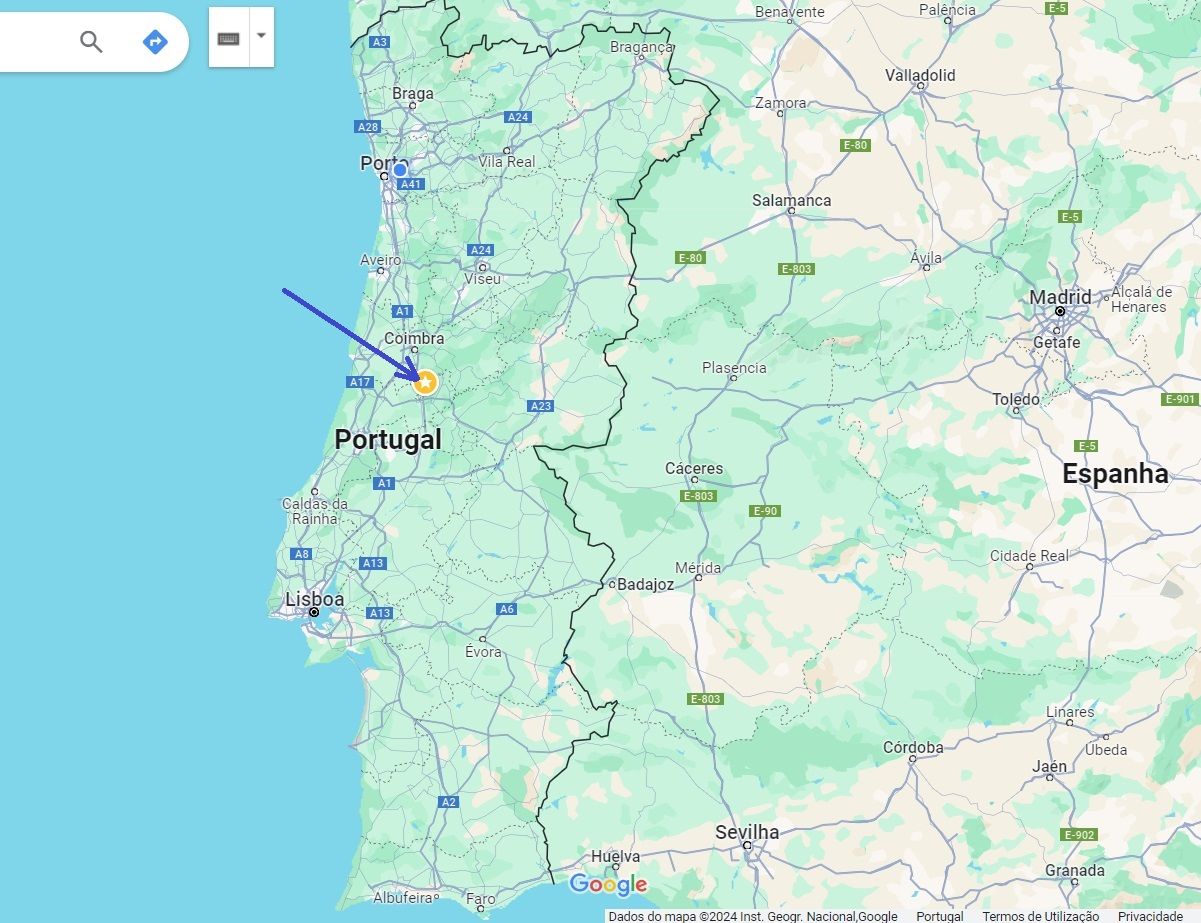1201x923 pixels.
Task: Tap the Portugal link in the footer
Action: pos(939,916)
